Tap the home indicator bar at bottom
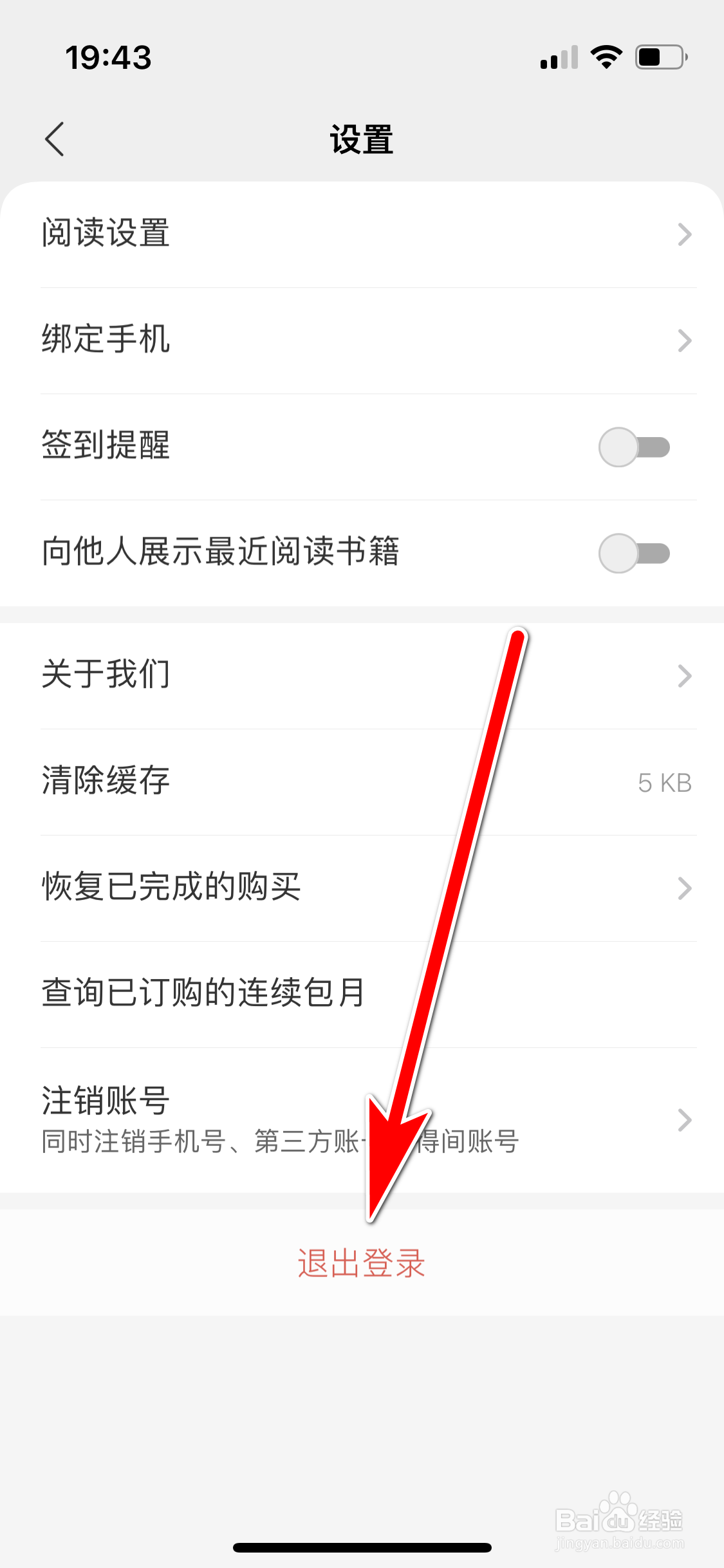 click(362, 1548)
